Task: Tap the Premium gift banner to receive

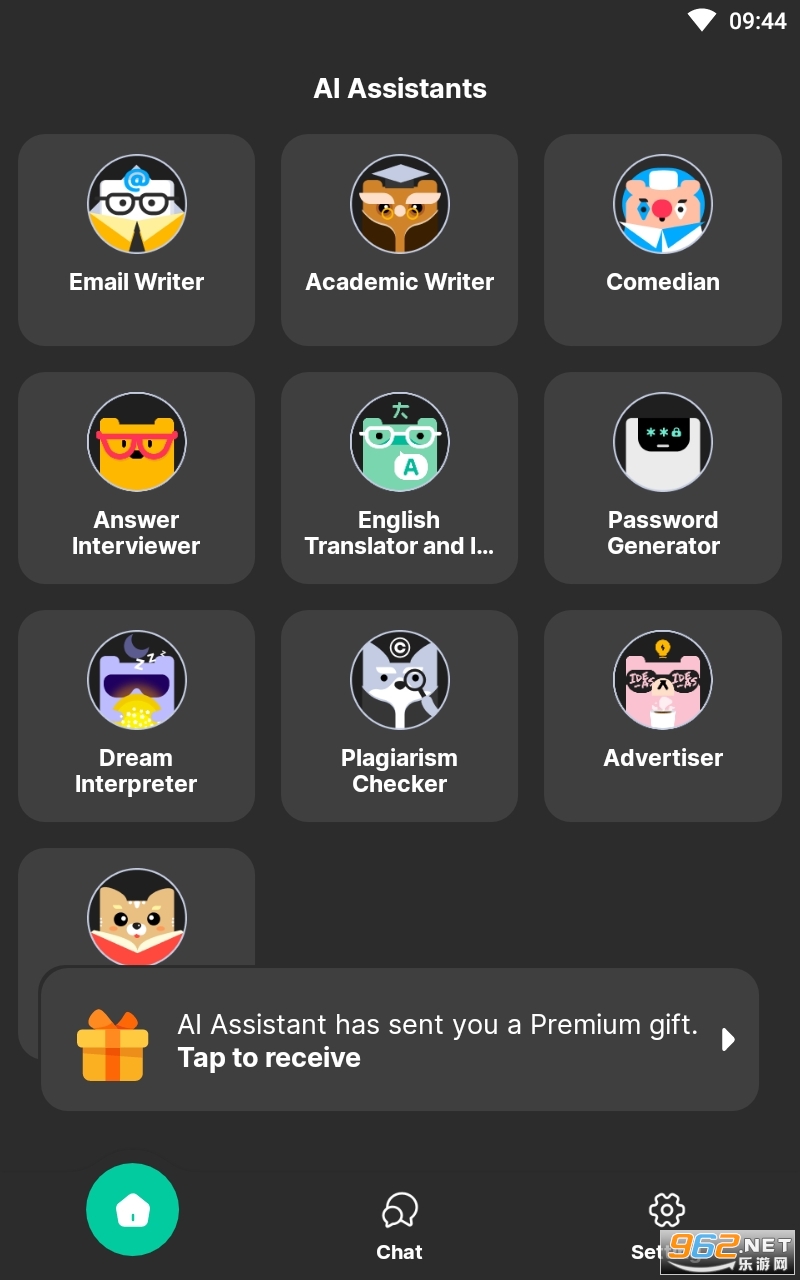Action: 399,1040
